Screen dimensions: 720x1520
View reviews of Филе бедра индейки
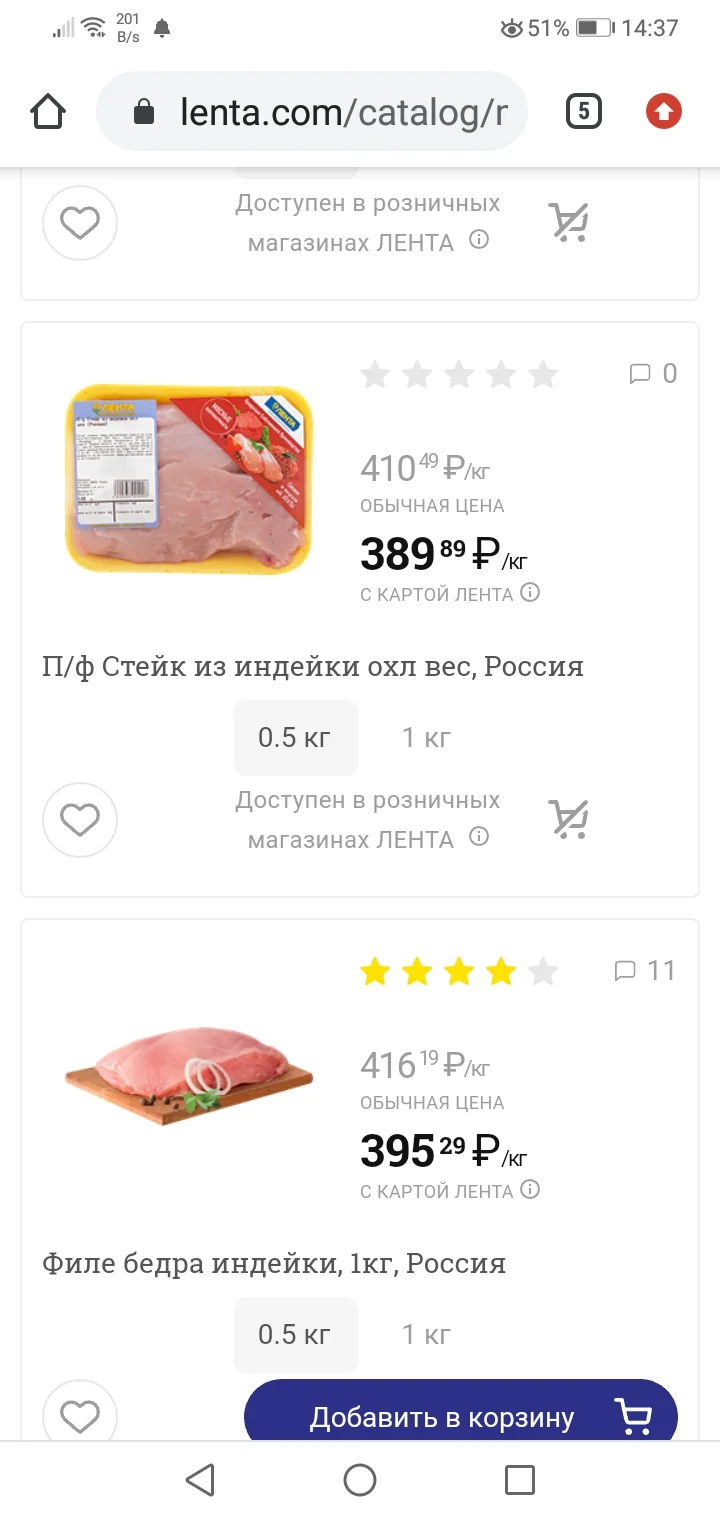coord(645,971)
